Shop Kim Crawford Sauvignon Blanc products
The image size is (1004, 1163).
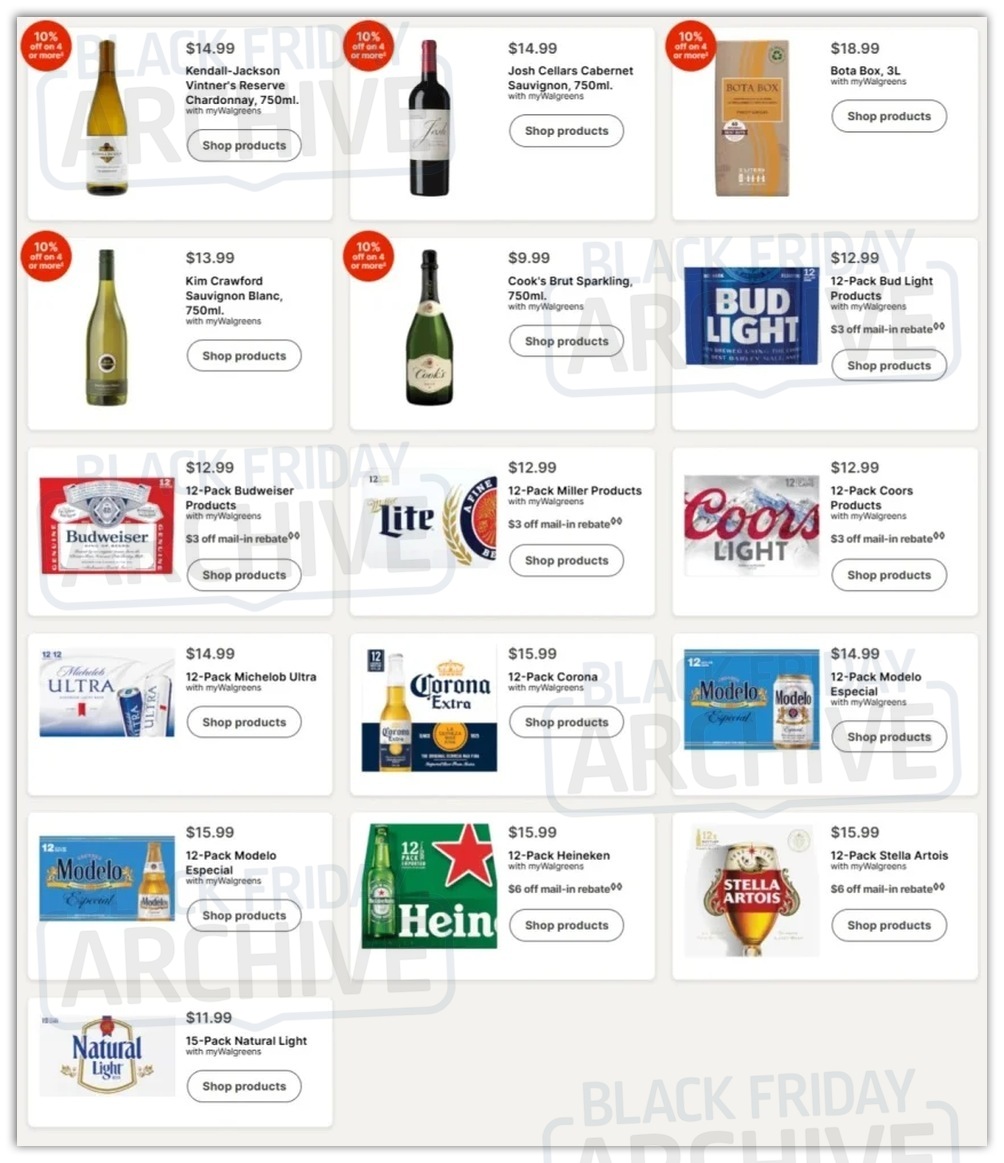[x=244, y=356]
